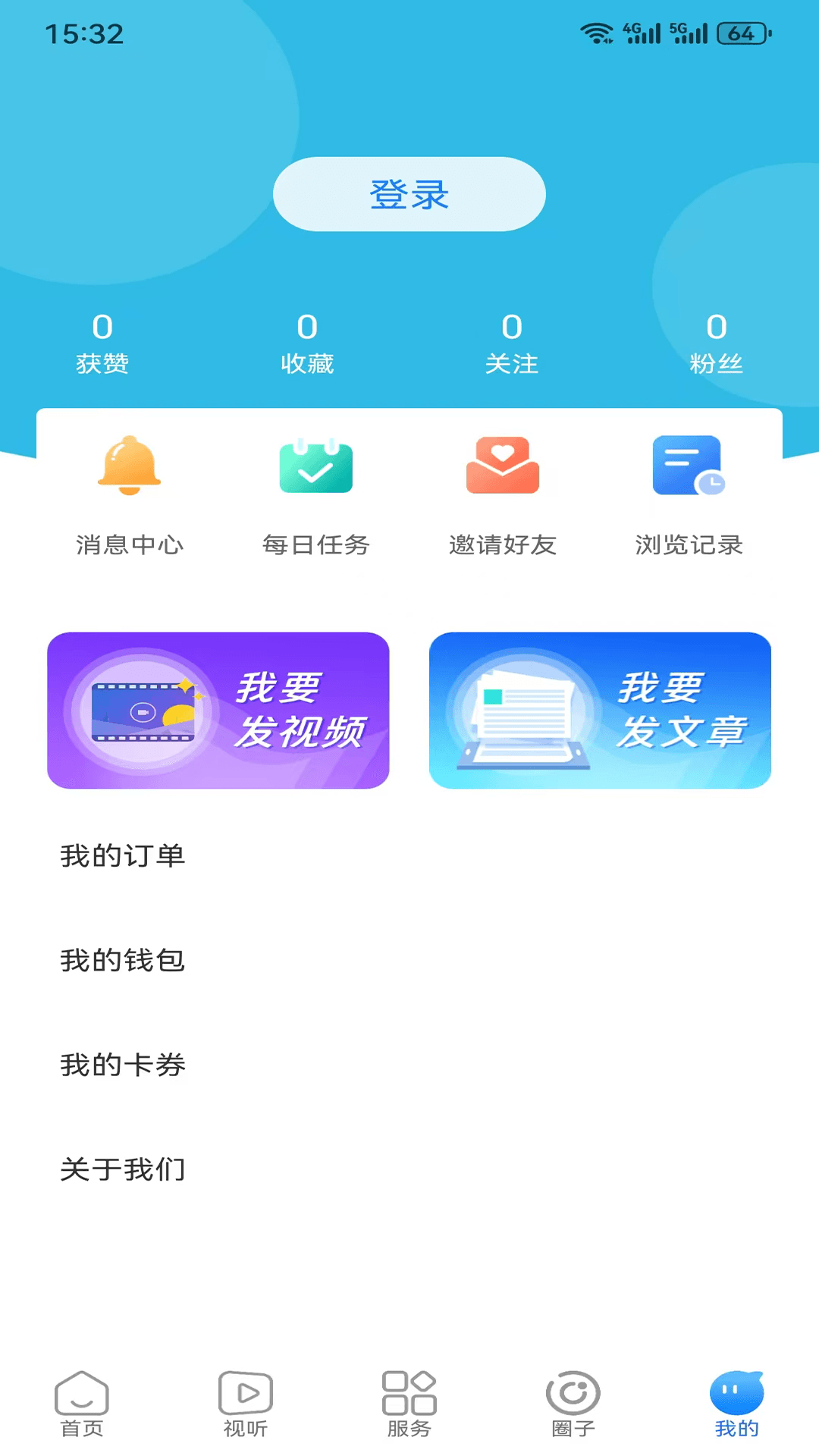Viewport: 819px width, 1456px height.
Task: Tap the 我要发文章 banner
Action: (x=600, y=710)
